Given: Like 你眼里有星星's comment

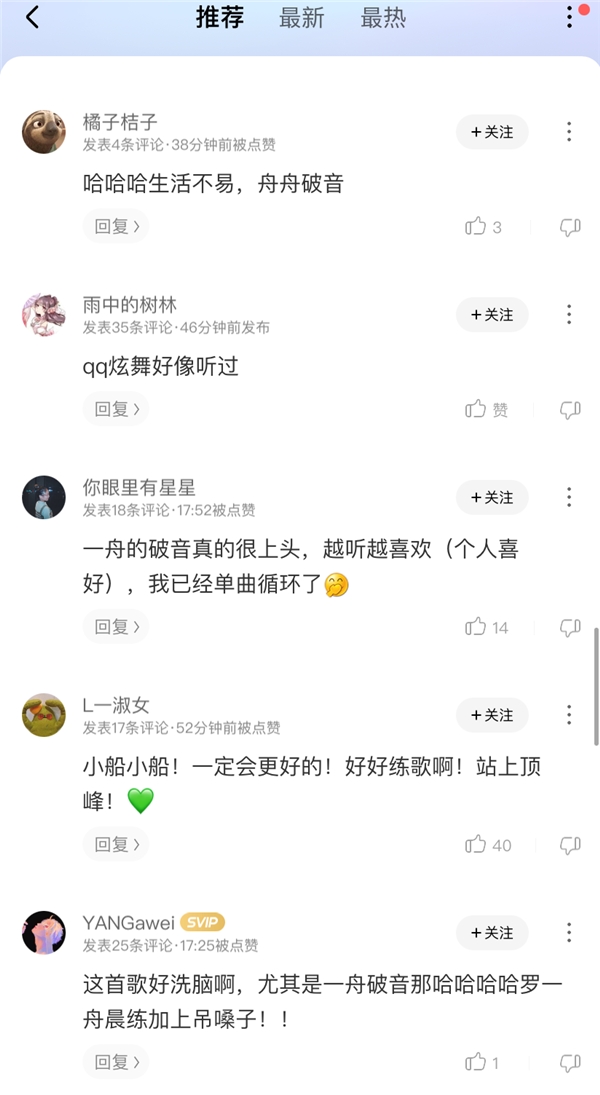Looking at the screenshot, I should [477, 627].
